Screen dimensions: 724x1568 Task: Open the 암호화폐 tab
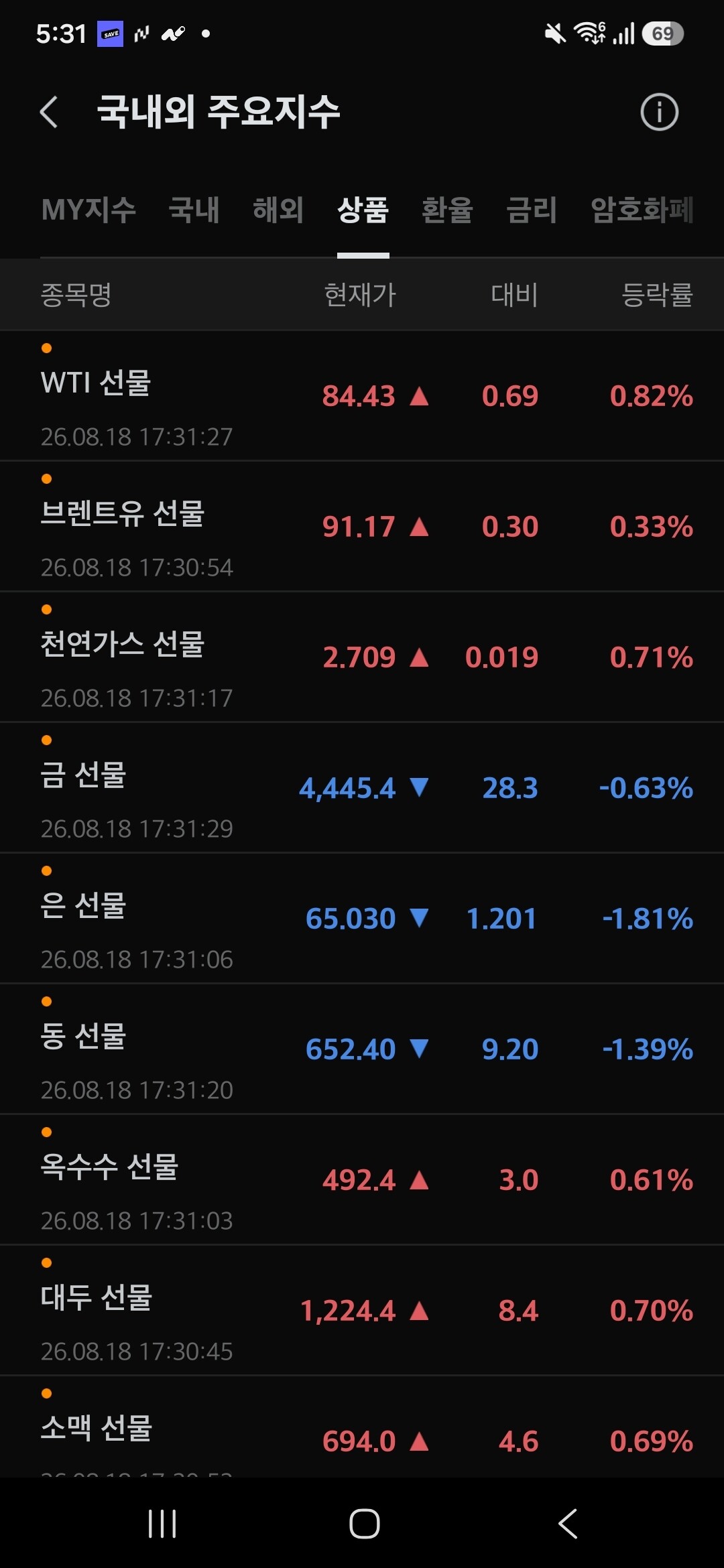[x=642, y=210]
